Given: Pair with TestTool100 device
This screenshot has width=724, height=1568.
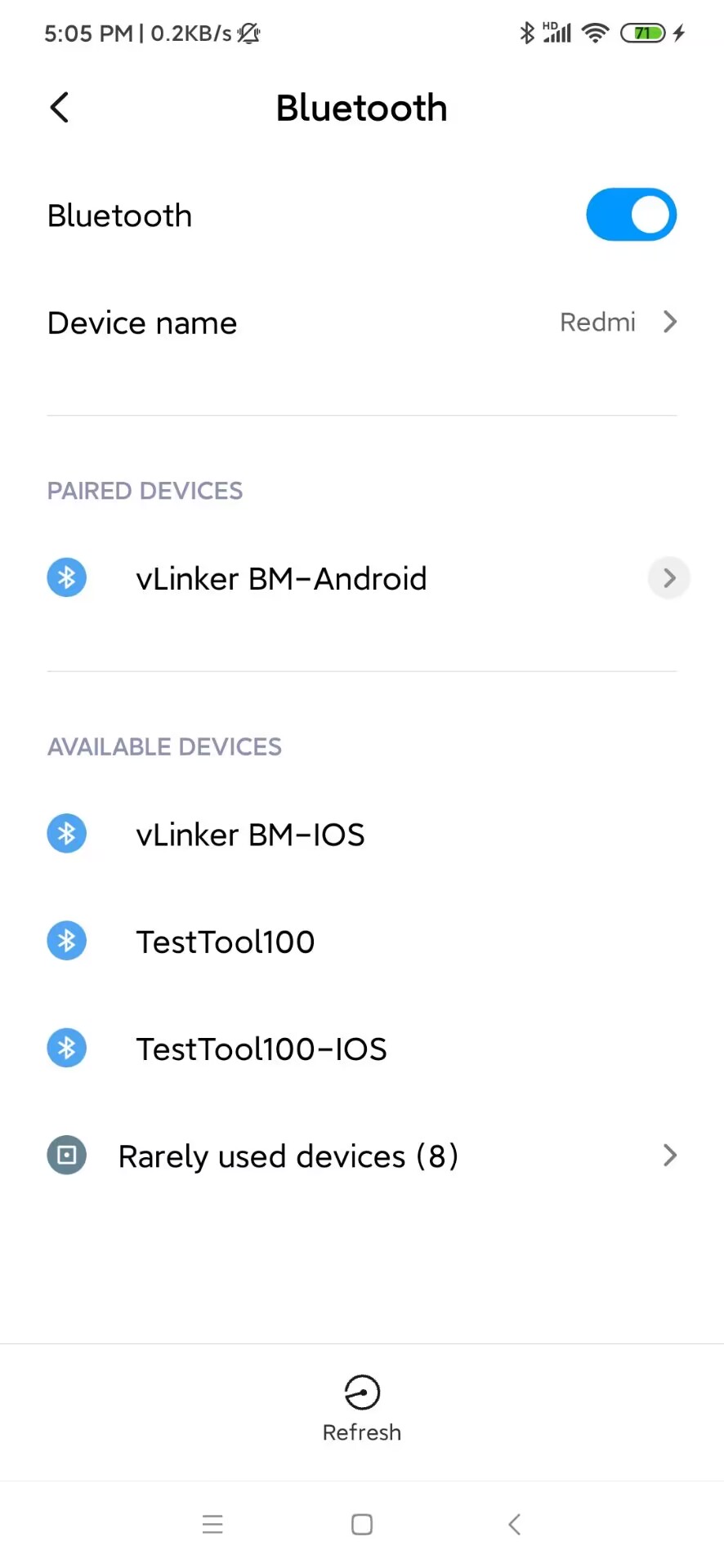Looking at the screenshot, I should [226, 942].
